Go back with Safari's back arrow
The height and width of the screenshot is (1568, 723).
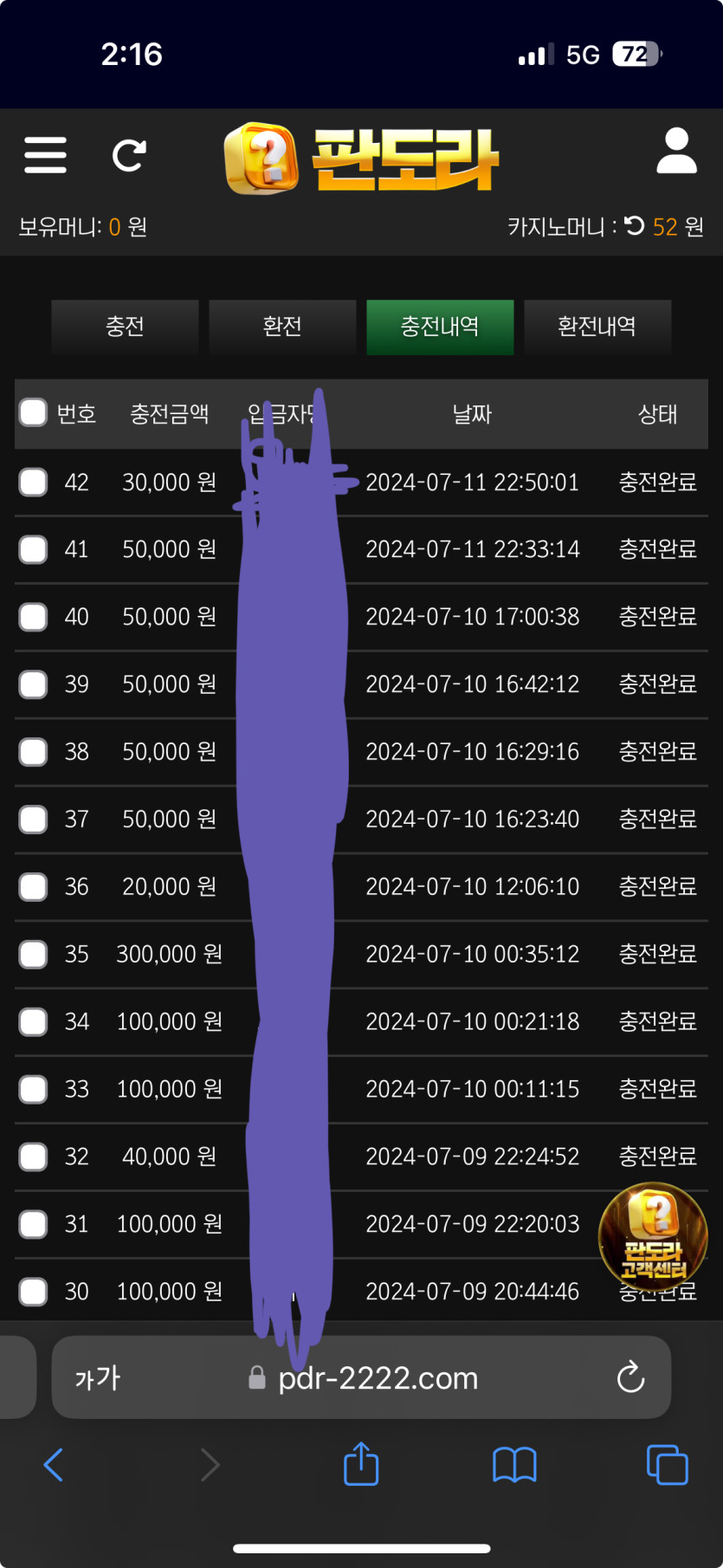coord(54,1465)
